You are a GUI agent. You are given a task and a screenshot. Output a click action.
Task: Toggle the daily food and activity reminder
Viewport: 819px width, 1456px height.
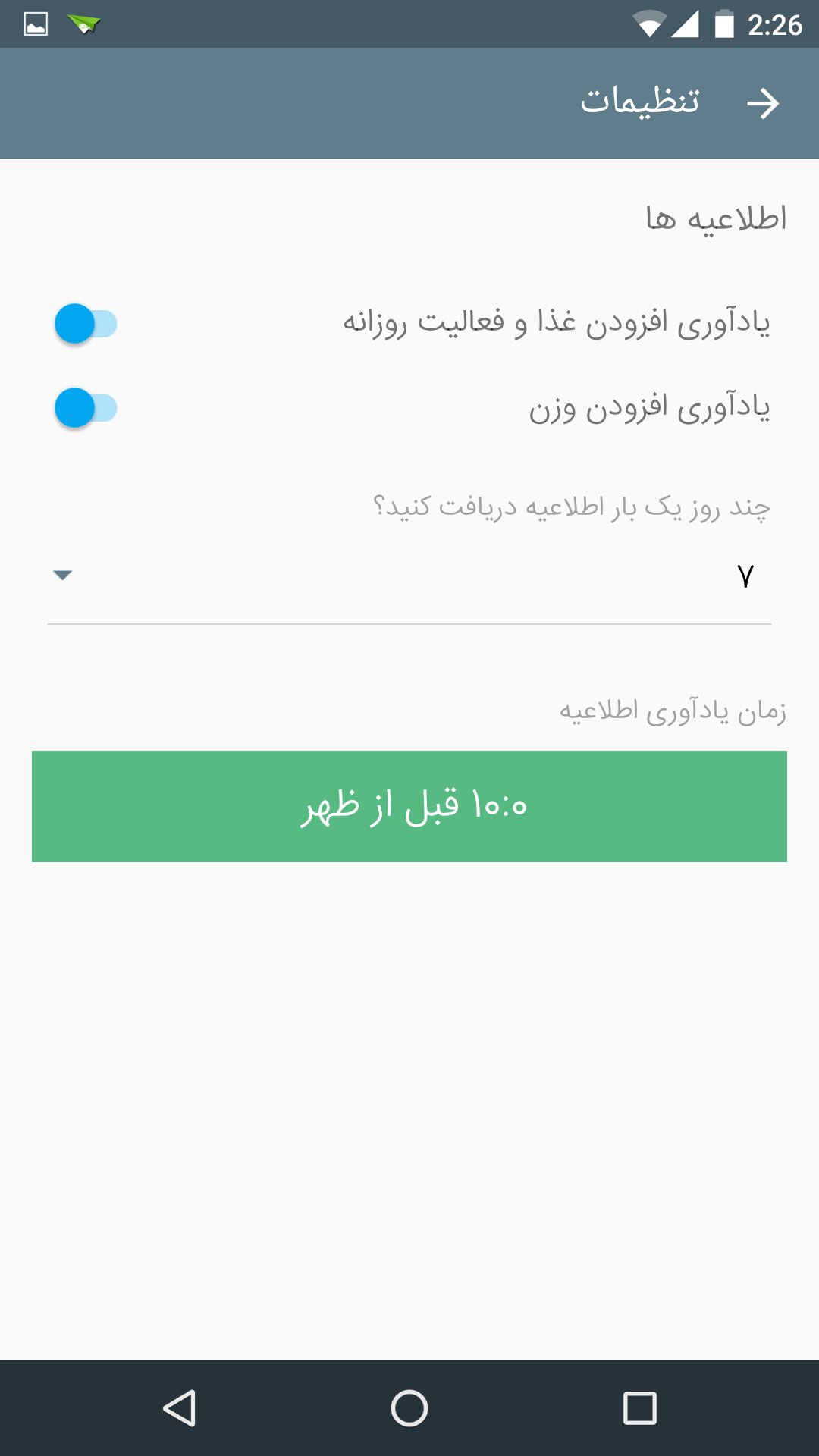point(85,324)
